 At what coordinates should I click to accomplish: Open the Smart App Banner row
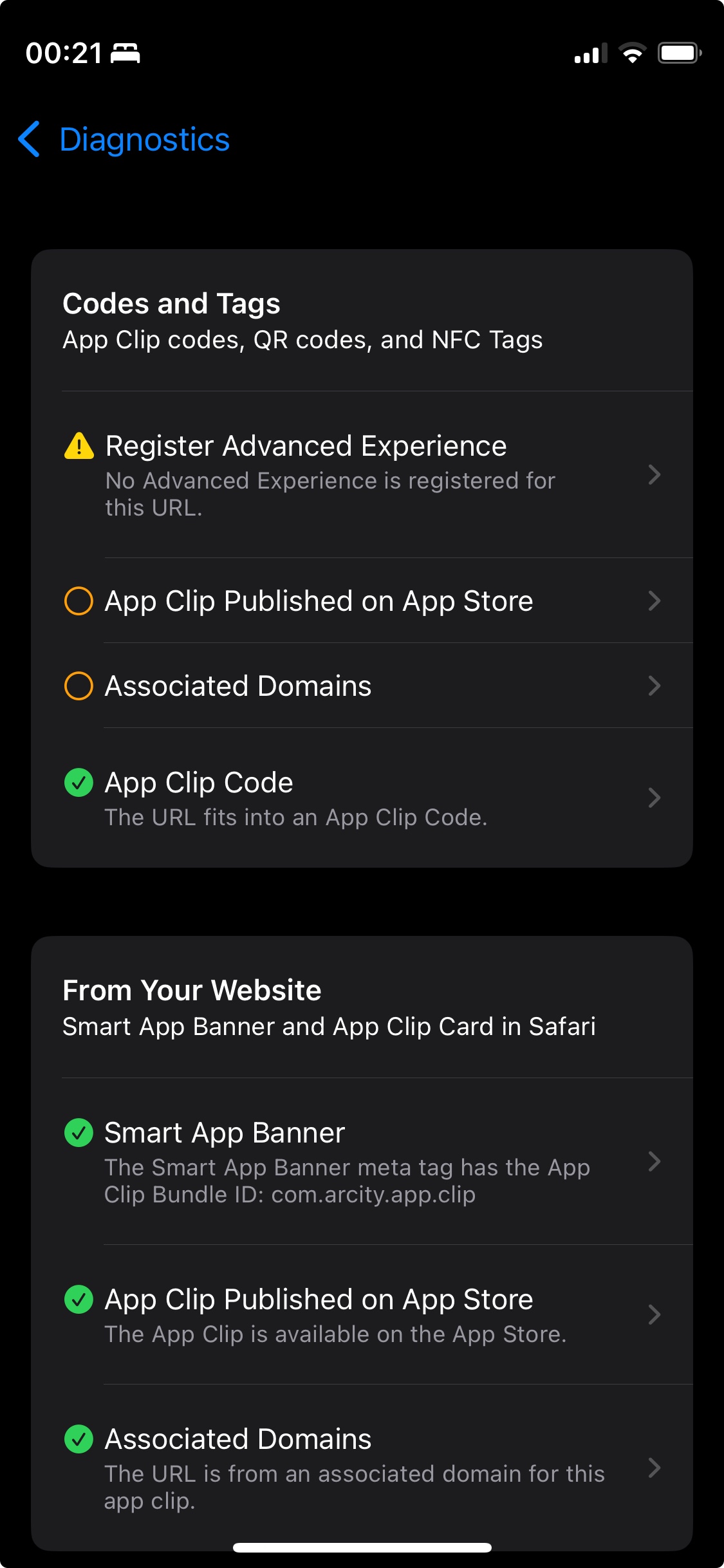tap(362, 1162)
